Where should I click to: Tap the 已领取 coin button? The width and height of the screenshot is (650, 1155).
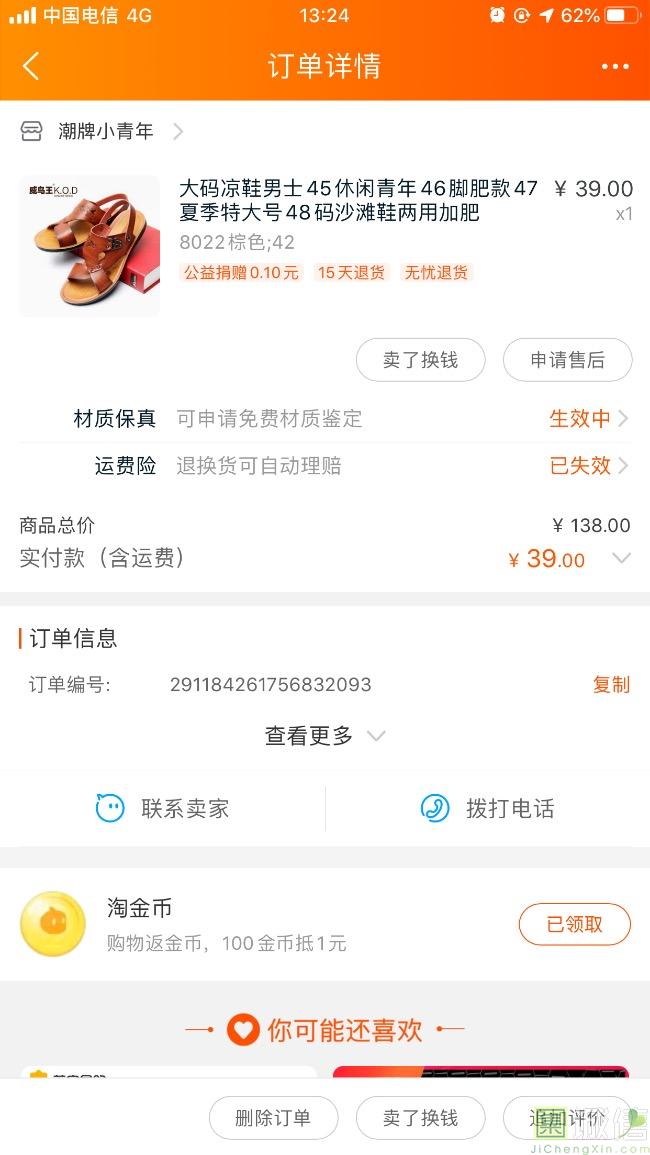[x=574, y=924]
